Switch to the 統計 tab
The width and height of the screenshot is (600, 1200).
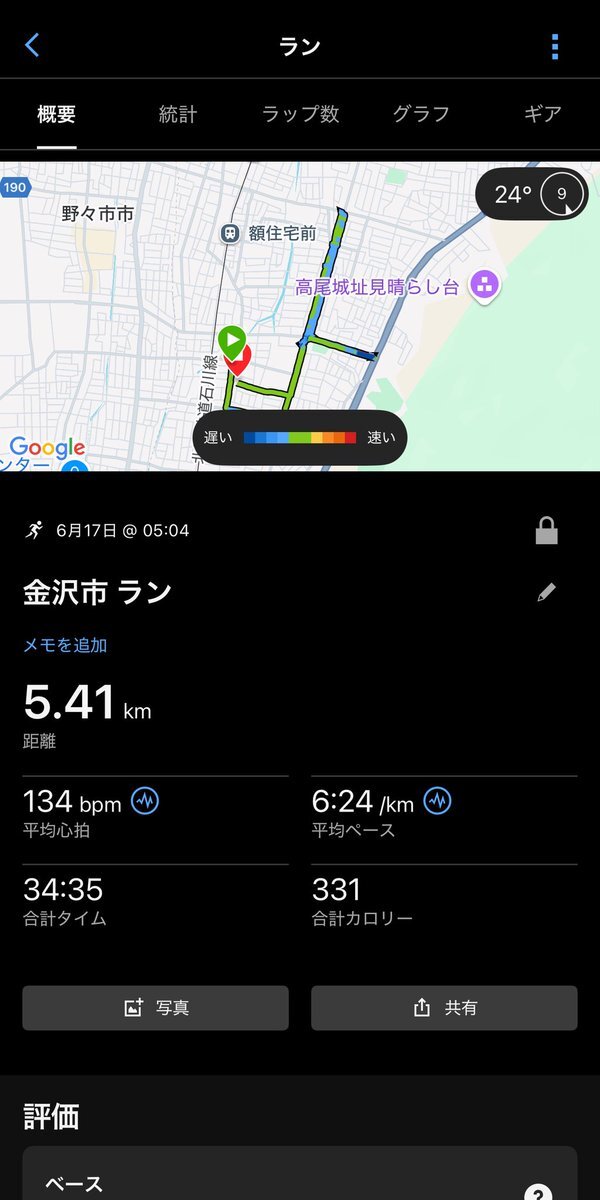178,114
